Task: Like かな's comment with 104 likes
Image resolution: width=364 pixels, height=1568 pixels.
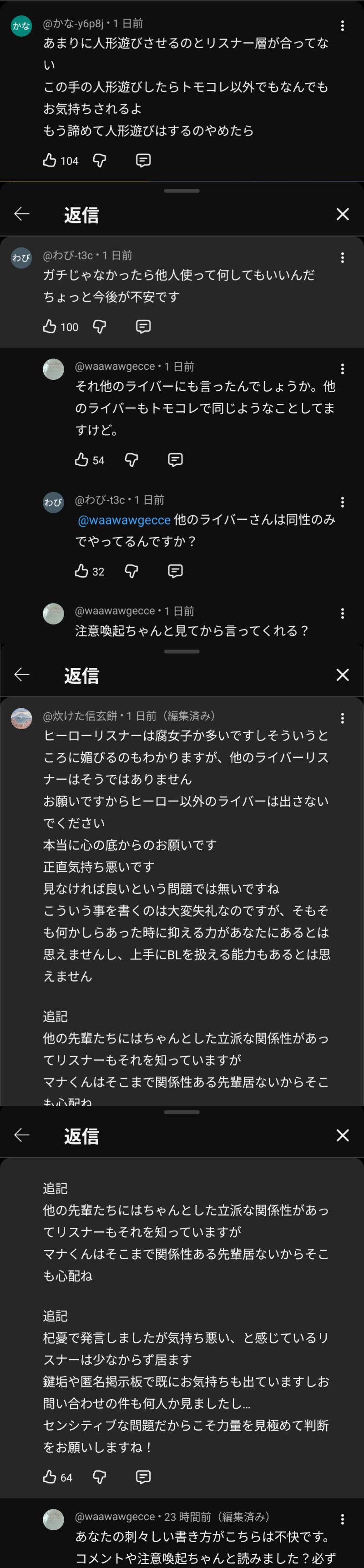Action: tap(50, 160)
